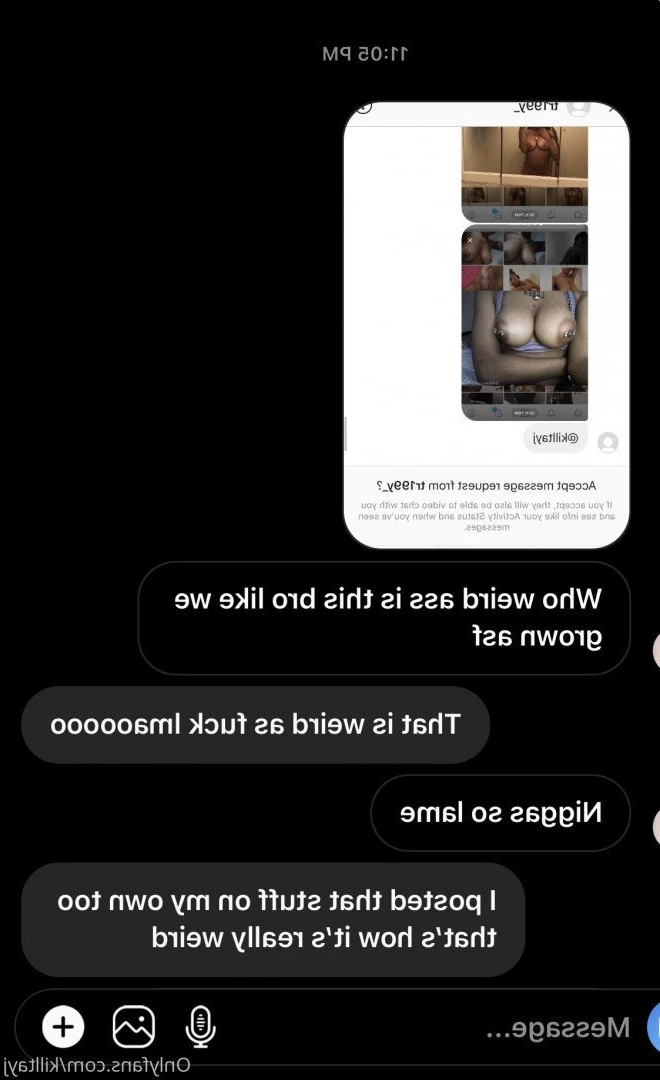The height and width of the screenshot is (1080, 660).
Task: Open the shared screenshot in the chat
Action: 486,325
